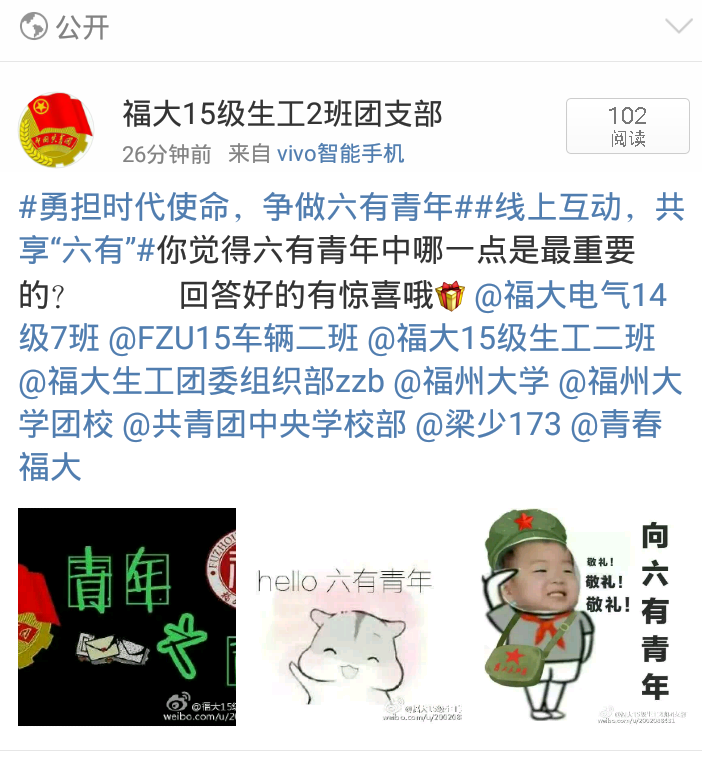Viewport: 702px width, 762px height.
Task: Open mention @福大电气14级7班
Action: pyautogui.click(x=570, y=296)
